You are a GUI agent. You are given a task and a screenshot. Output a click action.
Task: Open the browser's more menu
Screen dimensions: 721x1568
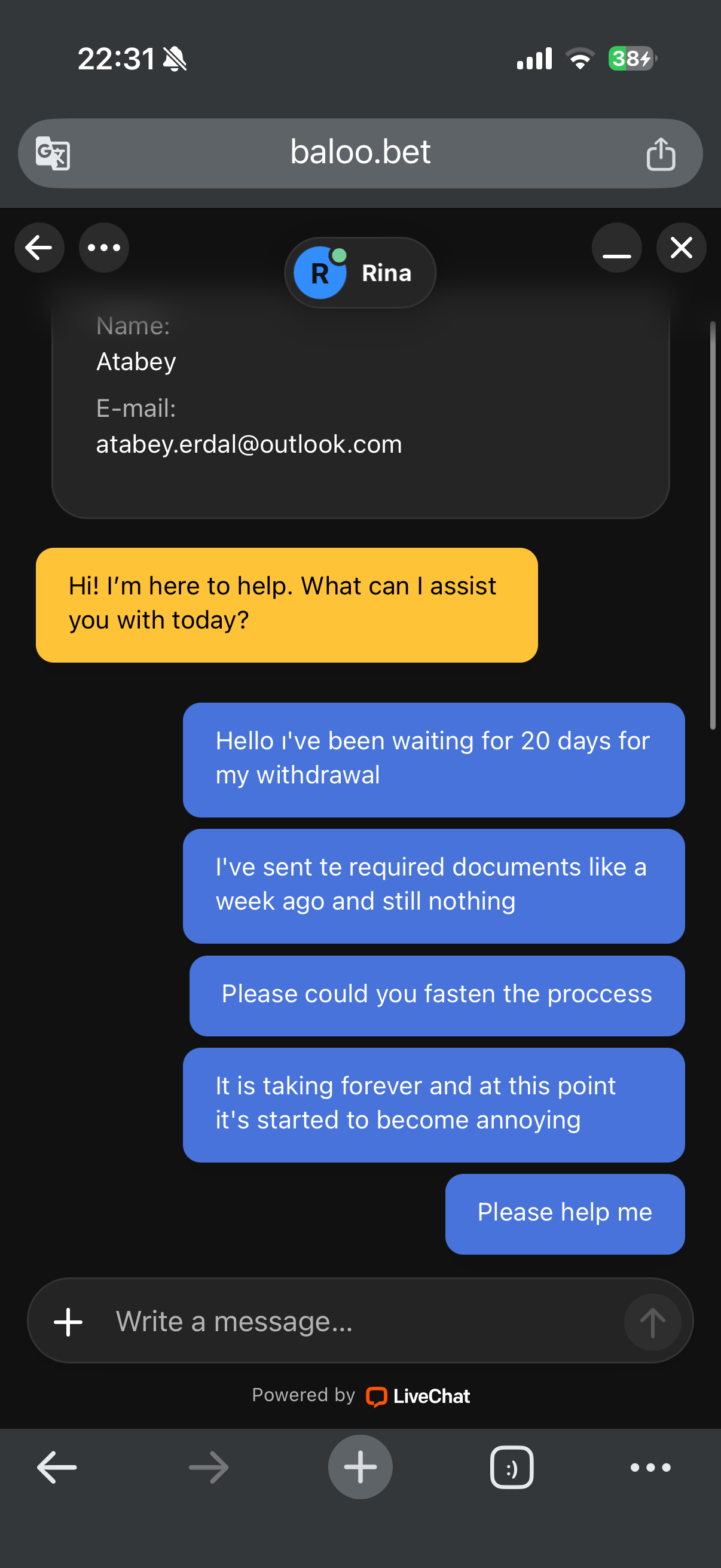tap(650, 1468)
